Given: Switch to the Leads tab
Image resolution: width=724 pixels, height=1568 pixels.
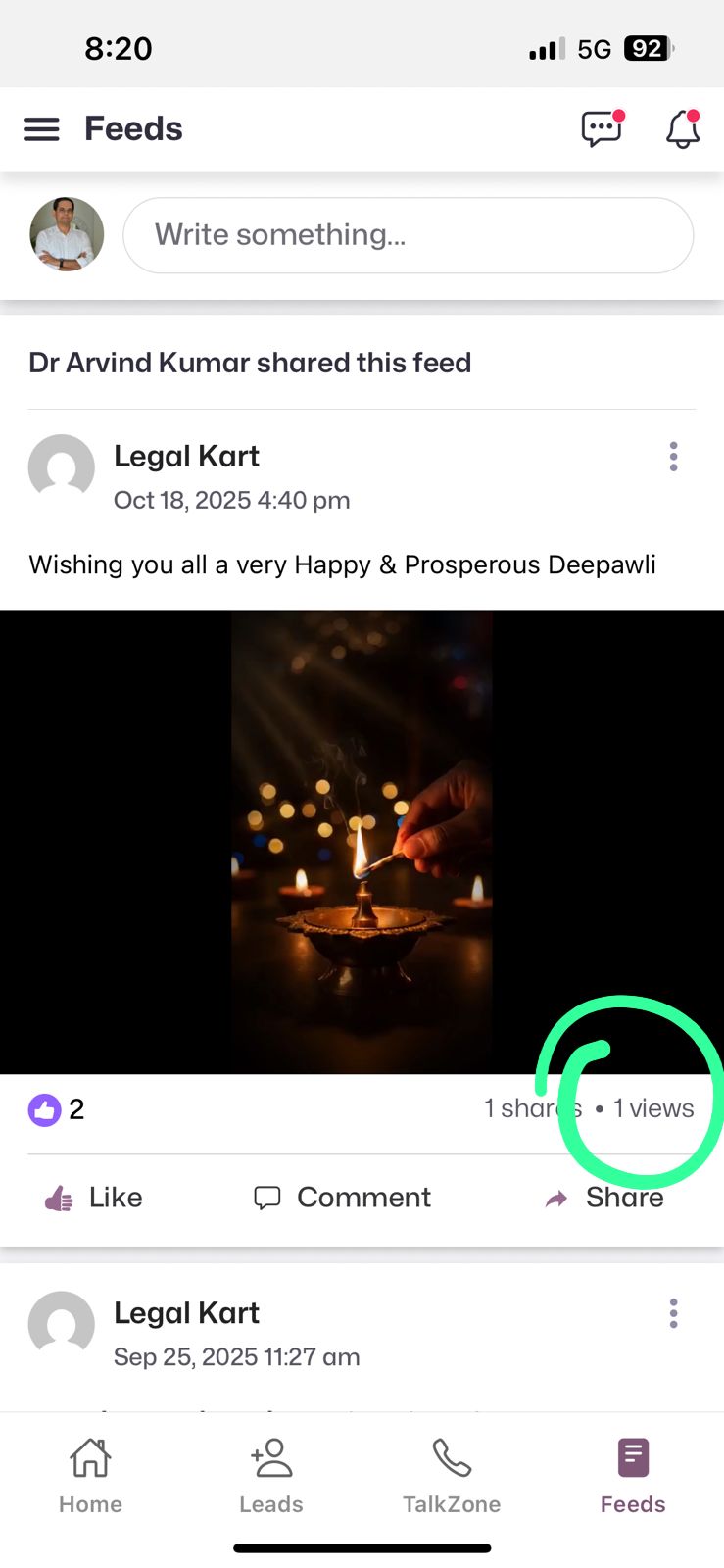Looking at the screenshot, I should point(271,1476).
